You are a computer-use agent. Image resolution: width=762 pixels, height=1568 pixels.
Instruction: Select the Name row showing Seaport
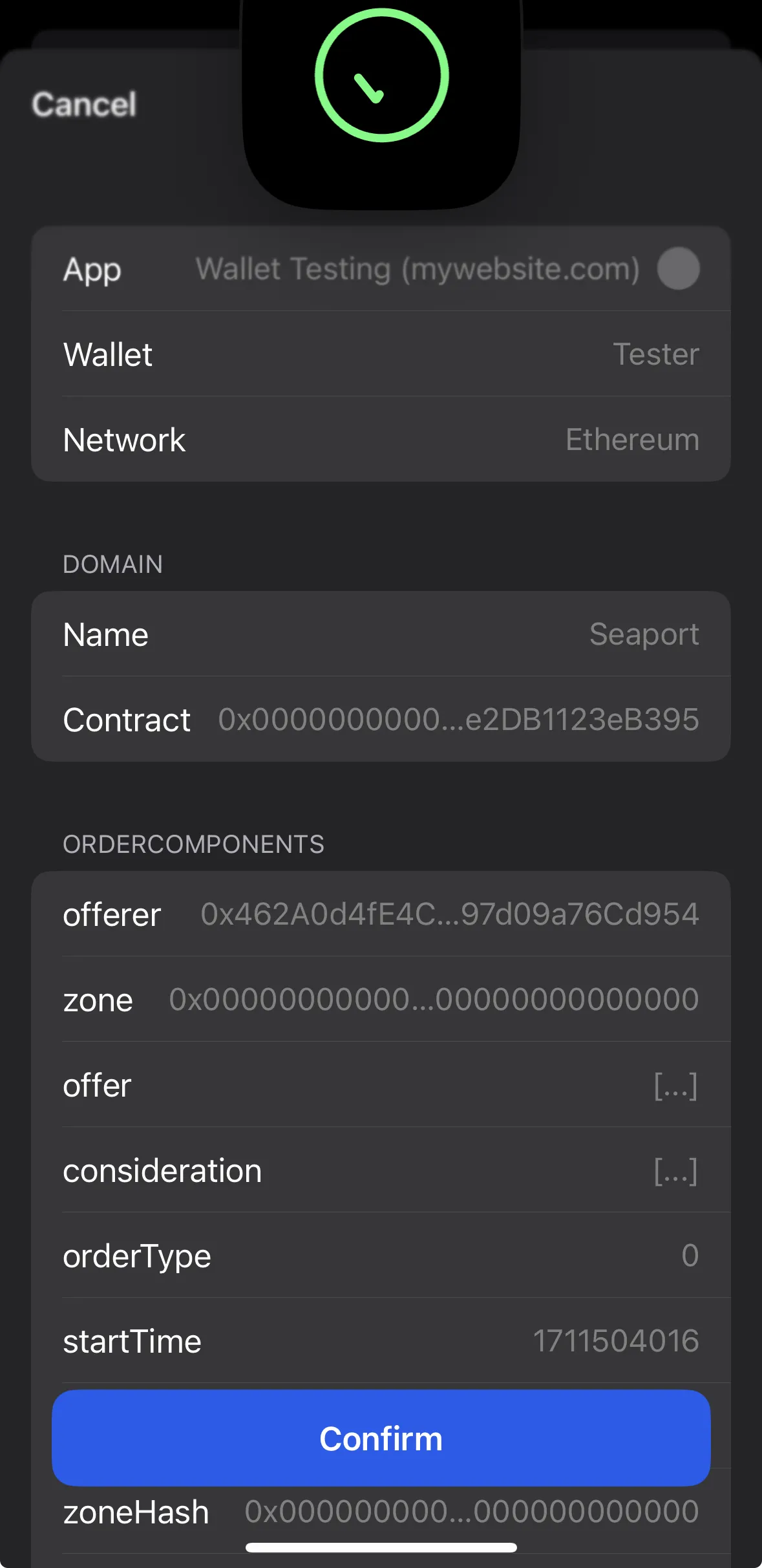[x=381, y=634]
